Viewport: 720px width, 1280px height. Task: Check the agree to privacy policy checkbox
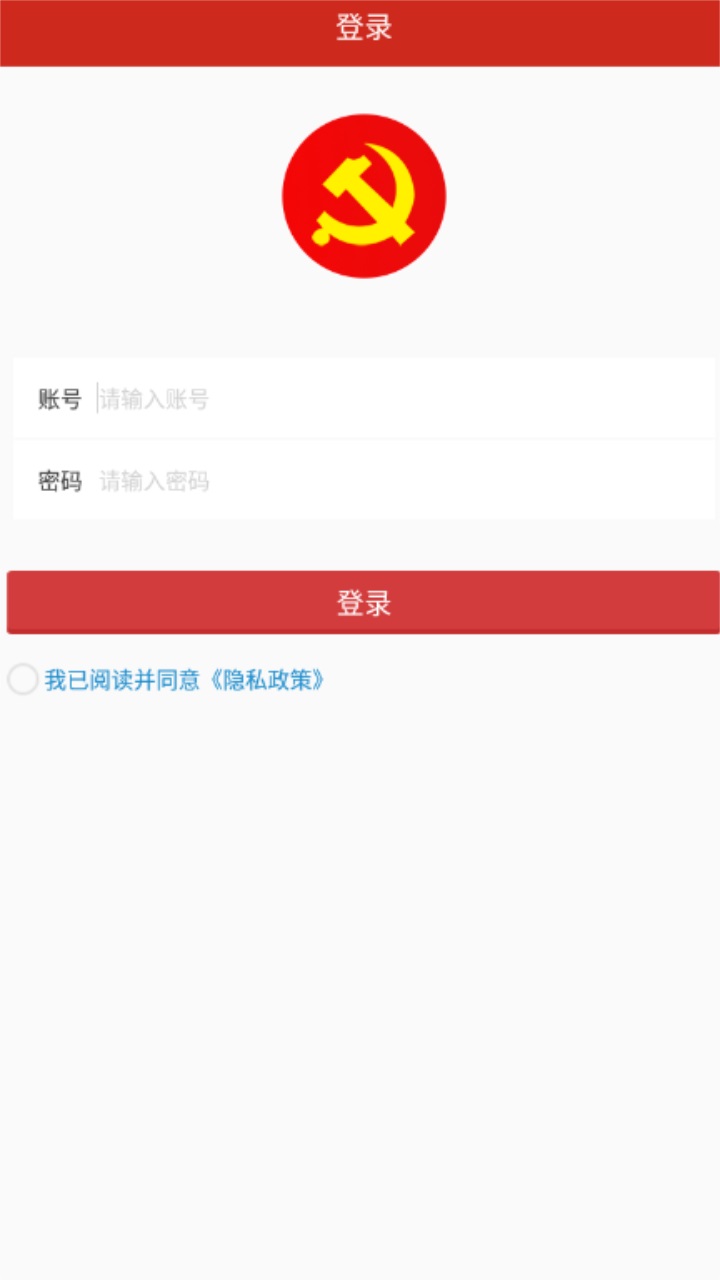click(23, 680)
